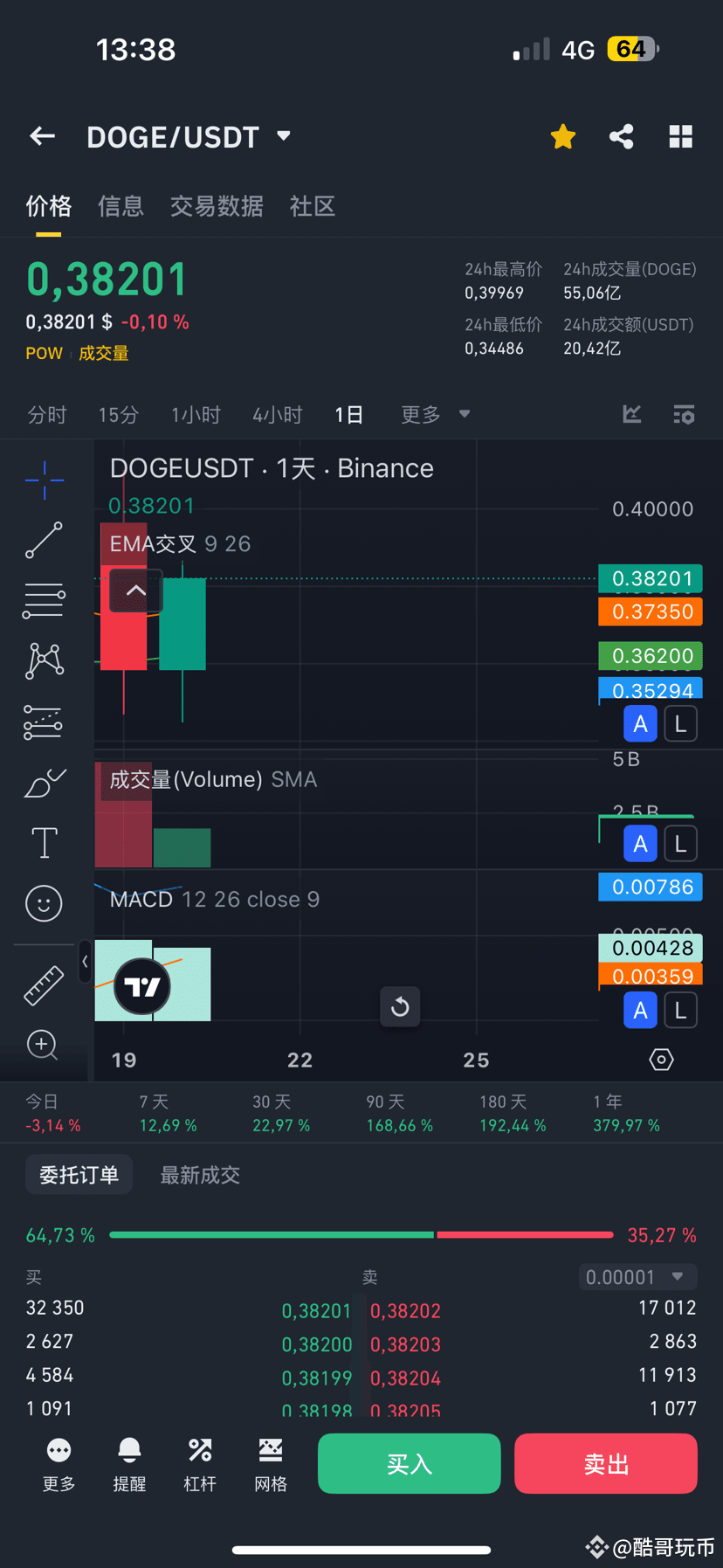Select the trend line drawing tool
Screen dimensions: 723x1568
pyautogui.click(x=44, y=540)
